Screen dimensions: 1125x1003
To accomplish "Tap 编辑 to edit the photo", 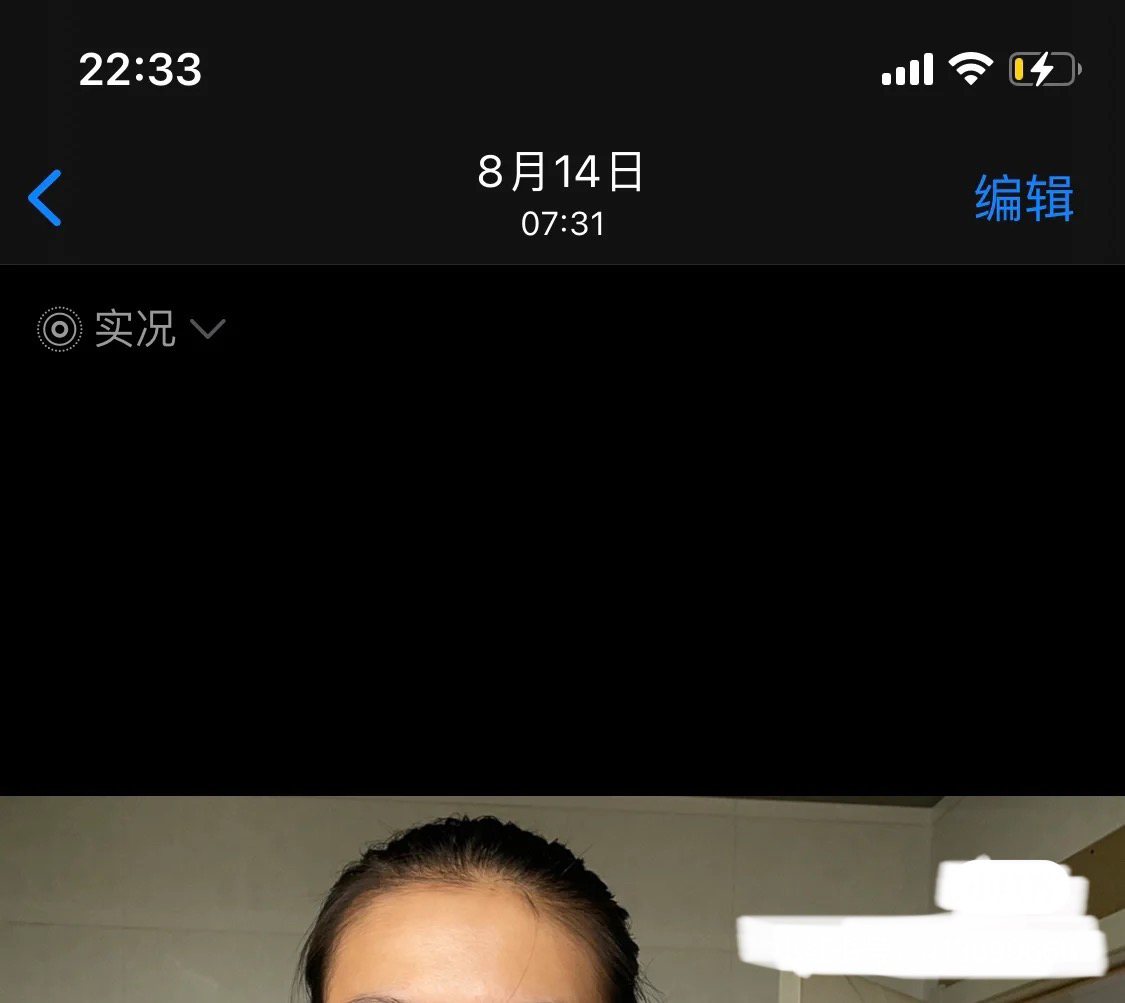I will click(x=1023, y=197).
